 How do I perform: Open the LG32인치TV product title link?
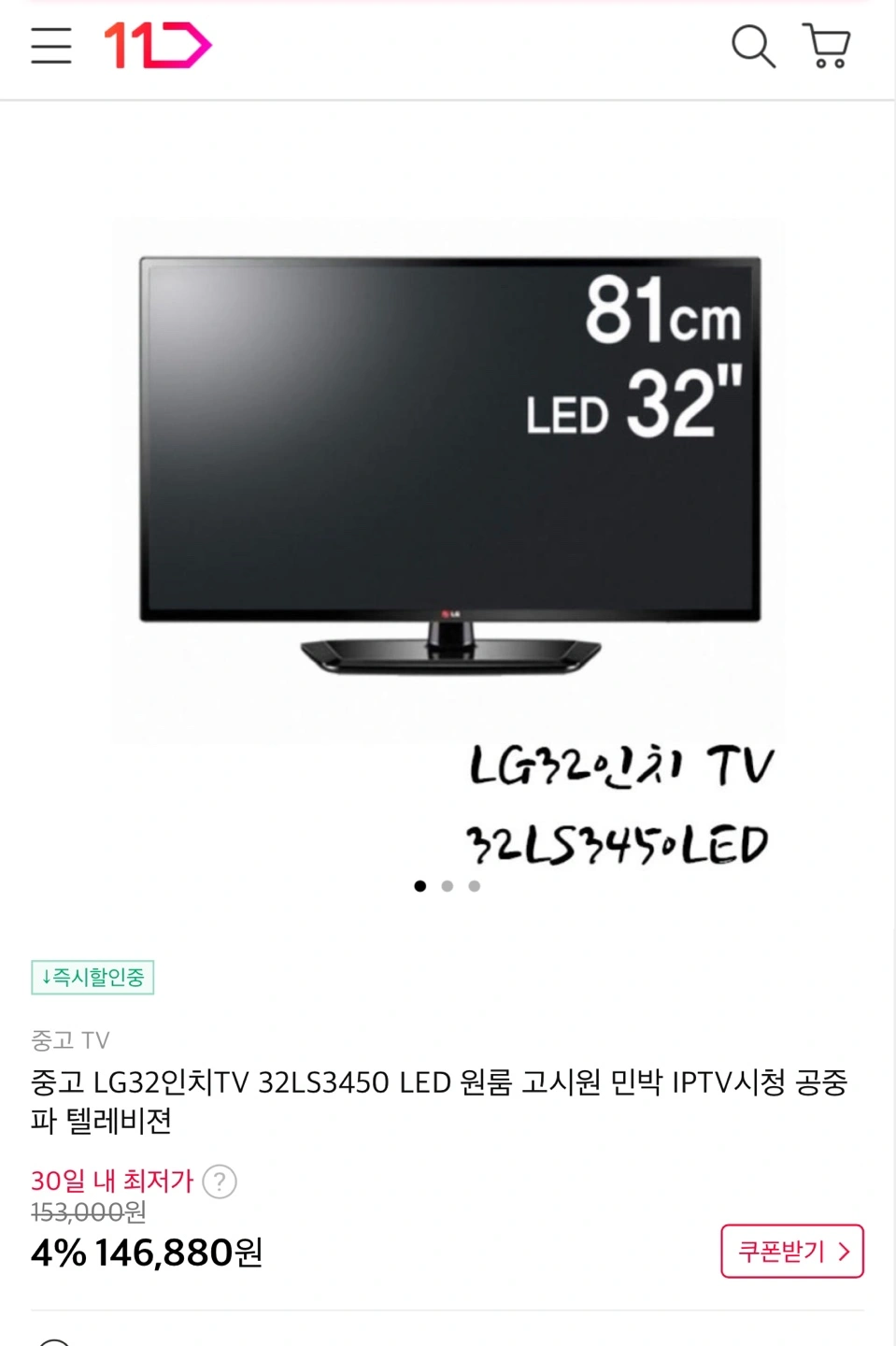pyautogui.click(x=439, y=1101)
